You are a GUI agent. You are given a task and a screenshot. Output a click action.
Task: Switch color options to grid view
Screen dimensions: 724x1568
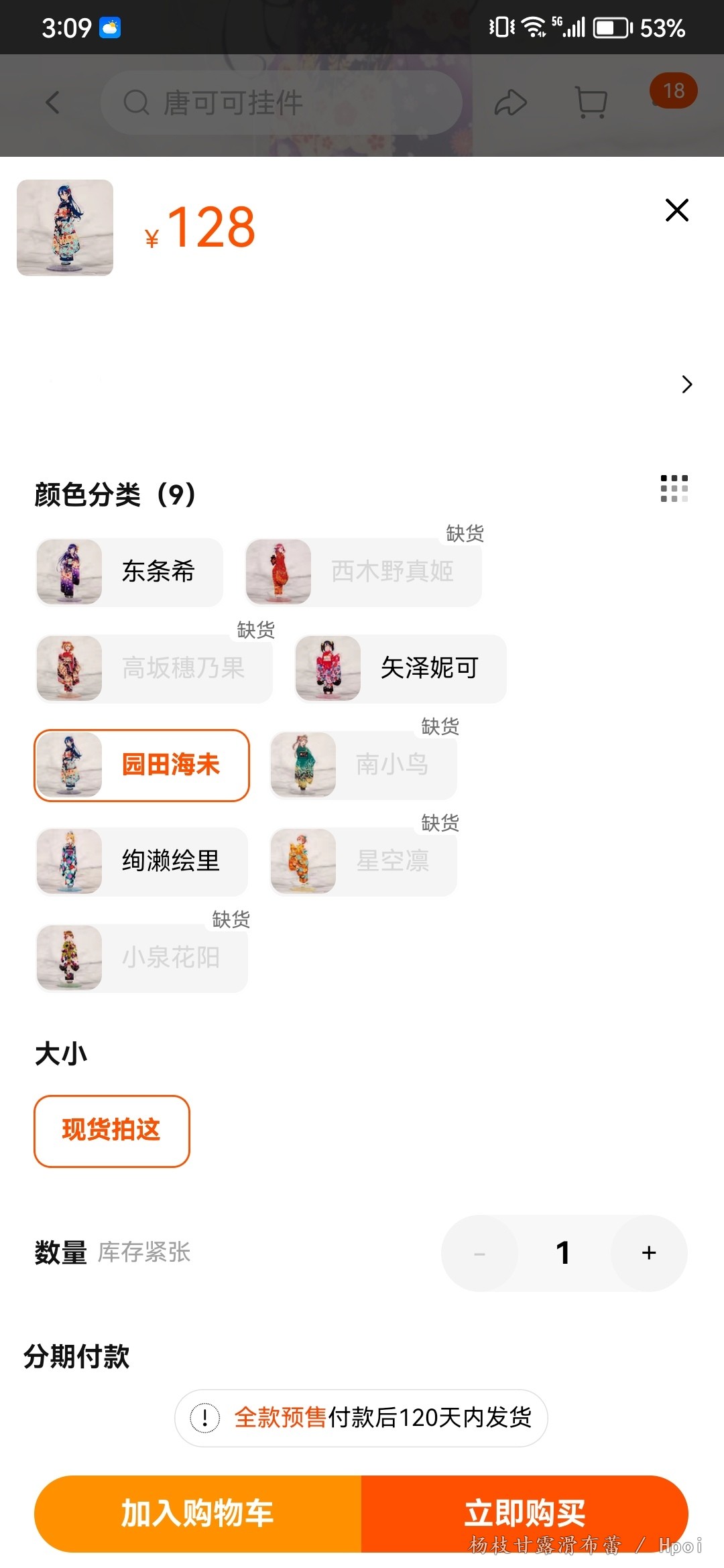[x=674, y=488]
